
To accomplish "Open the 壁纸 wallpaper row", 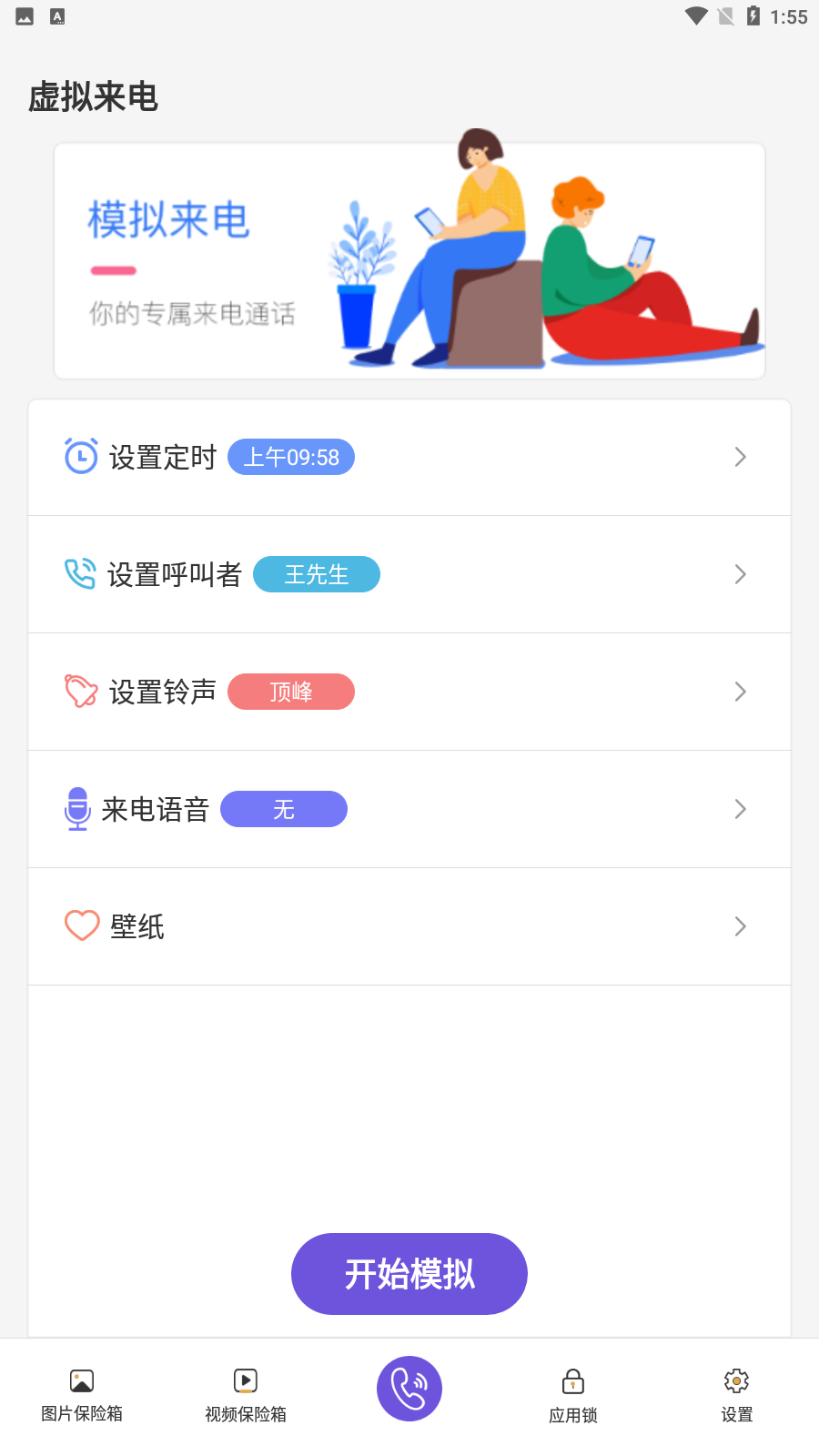I will pos(409,926).
